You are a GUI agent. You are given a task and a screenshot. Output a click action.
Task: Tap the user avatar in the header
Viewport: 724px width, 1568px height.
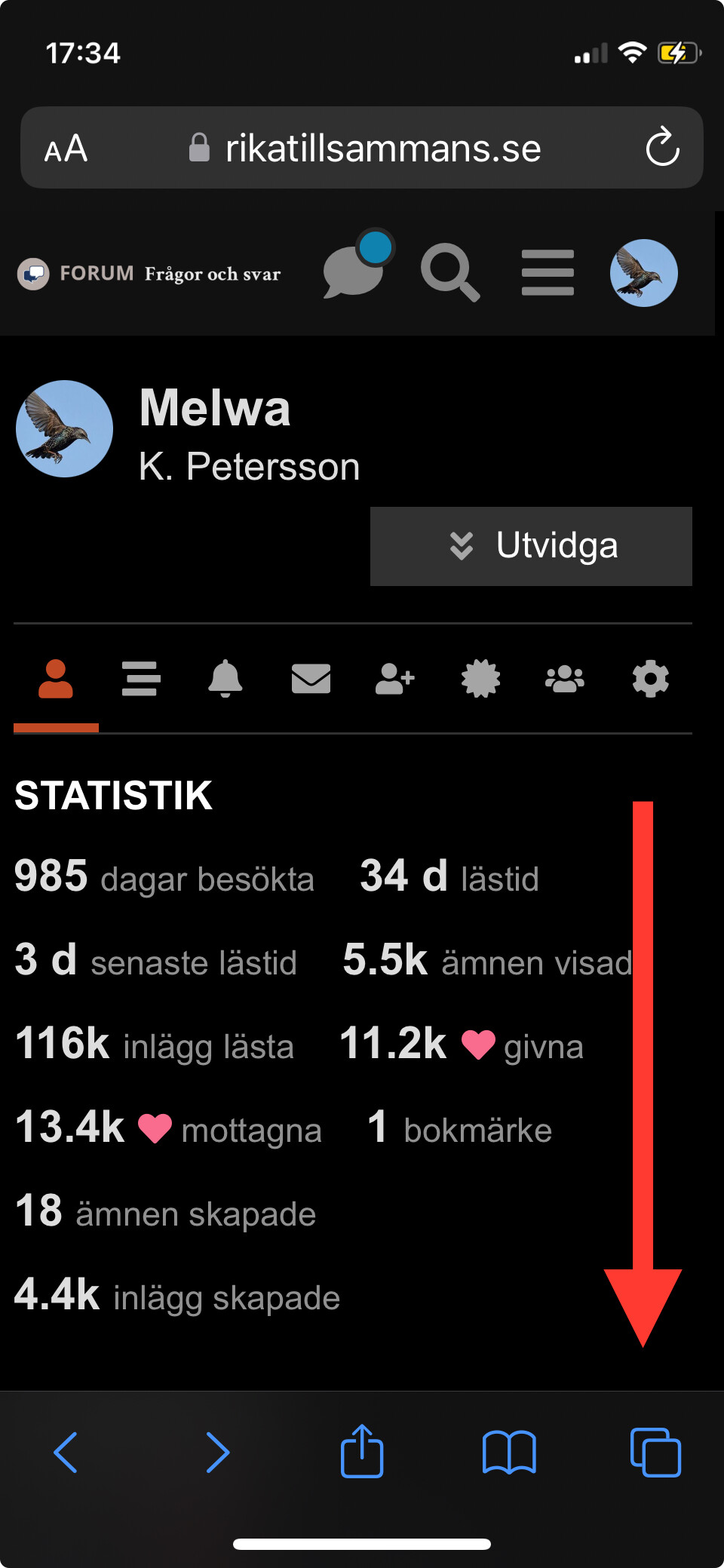[x=643, y=273]
